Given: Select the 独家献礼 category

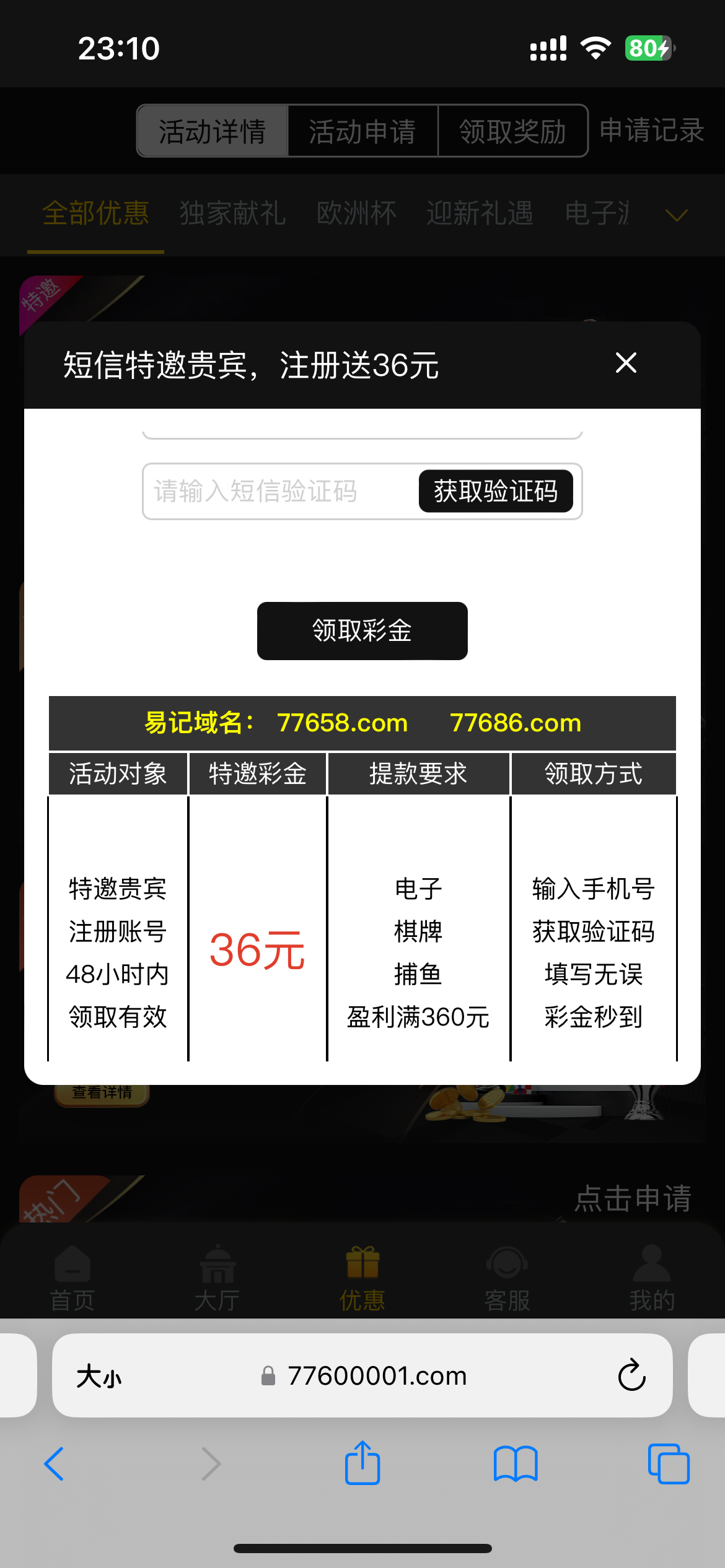Looking at the screenshot, I should click(232, 214).
